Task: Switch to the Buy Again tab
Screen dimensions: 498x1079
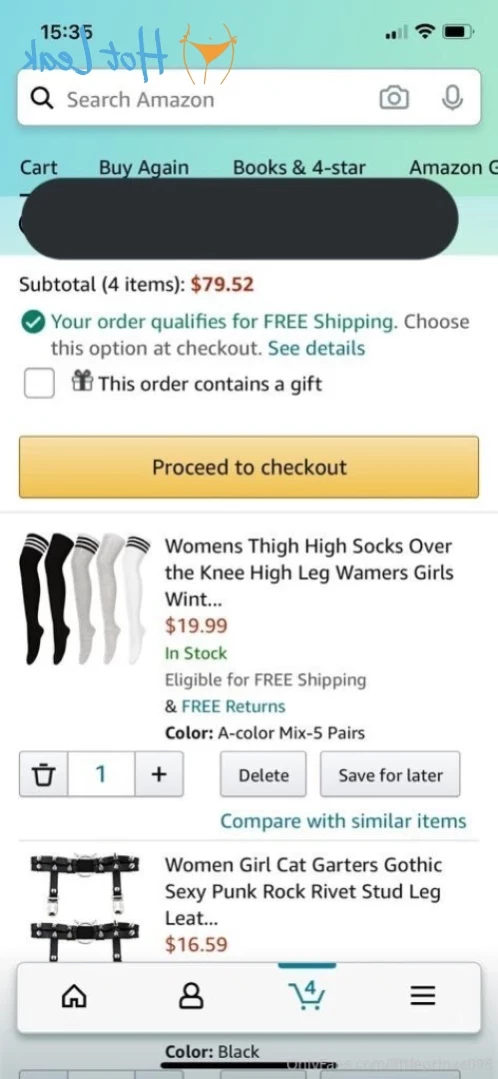Action: 144,167
